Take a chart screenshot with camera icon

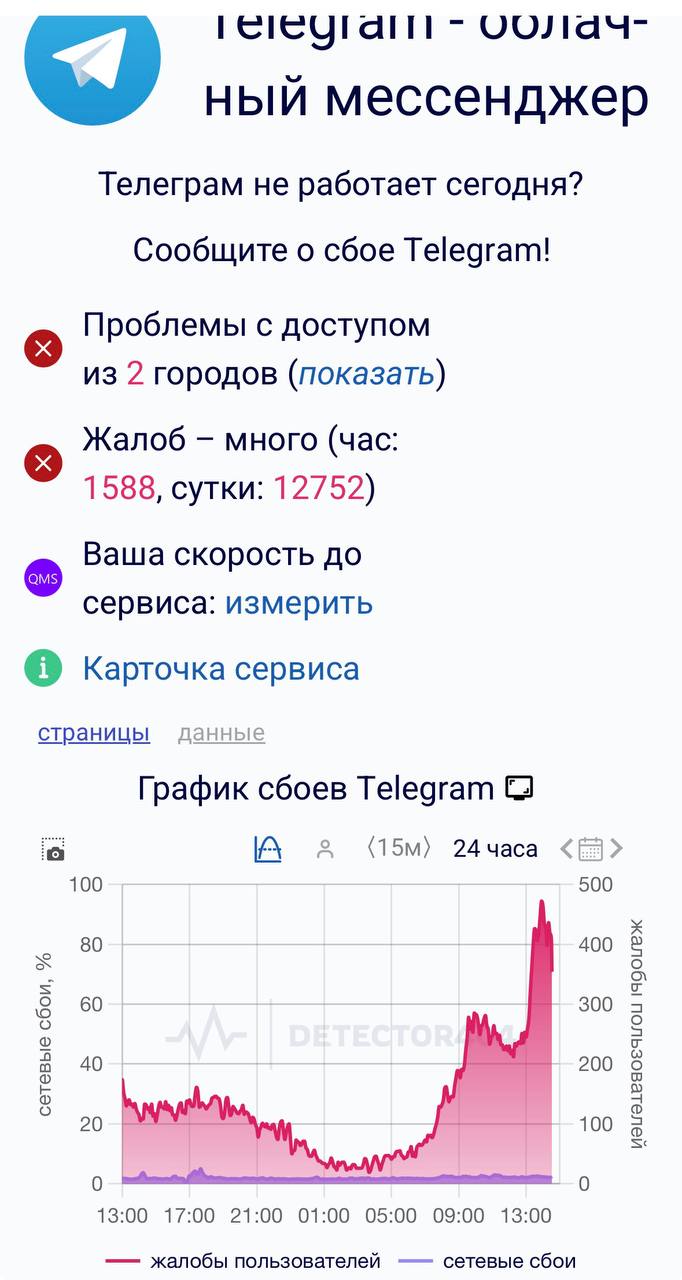coord(54,849)
